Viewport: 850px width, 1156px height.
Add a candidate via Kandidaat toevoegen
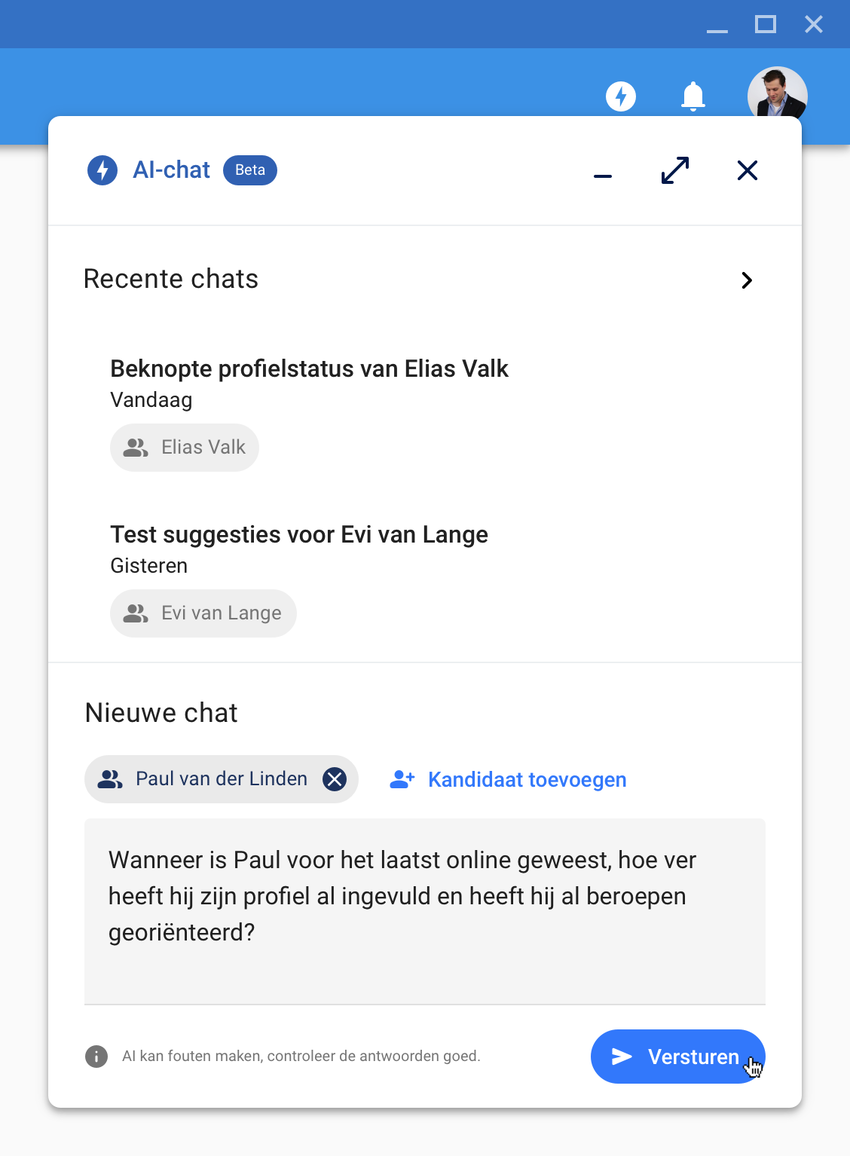pos(508,780)
